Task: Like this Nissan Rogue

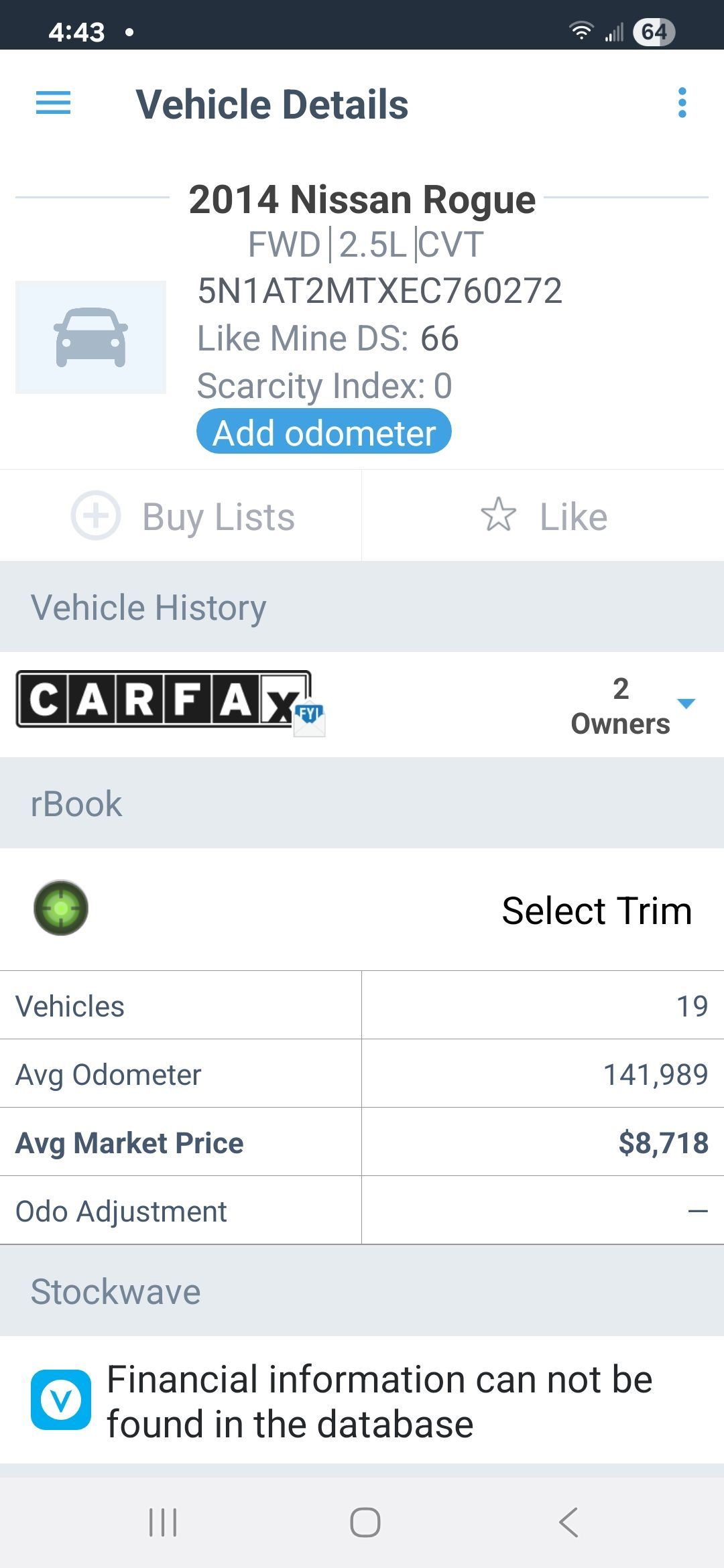Action: click(544, 516)
